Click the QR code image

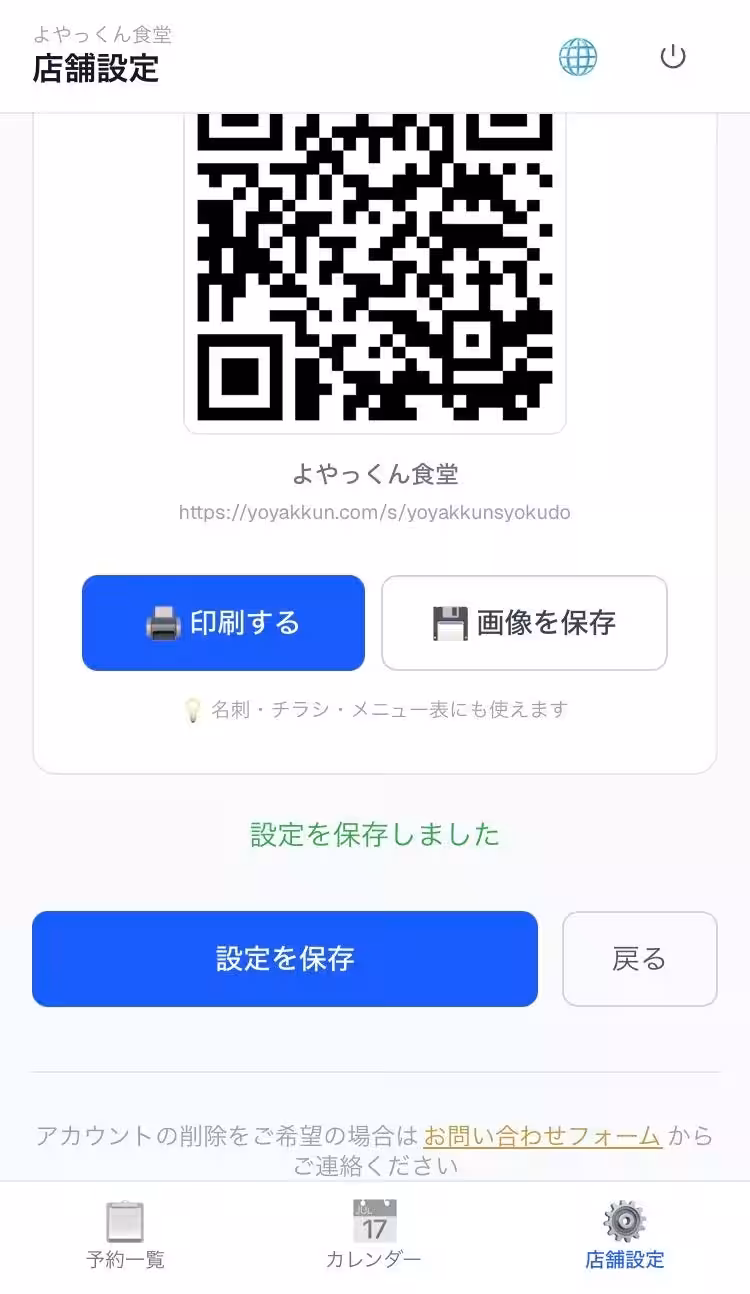point(376,270)
